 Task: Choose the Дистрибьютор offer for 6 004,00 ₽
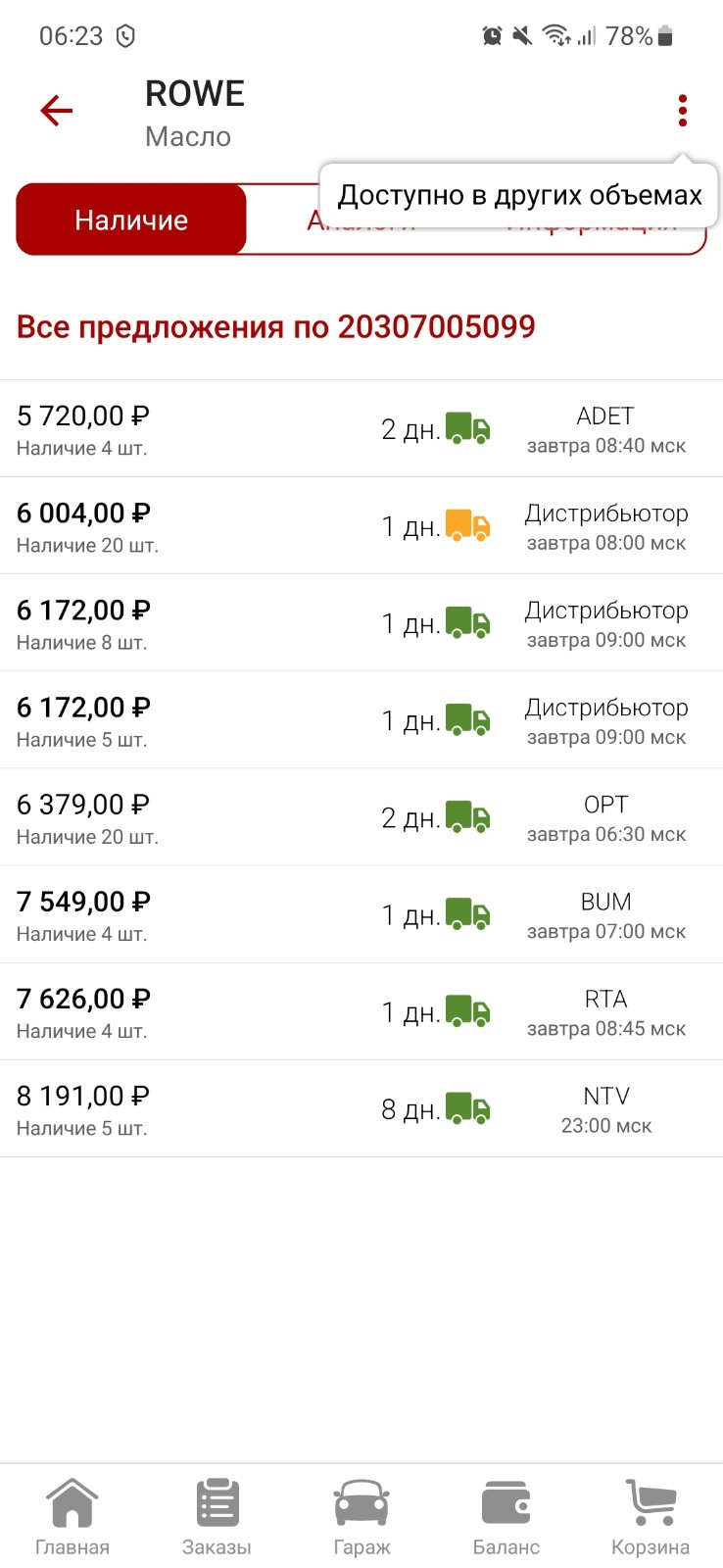point(361,526)
